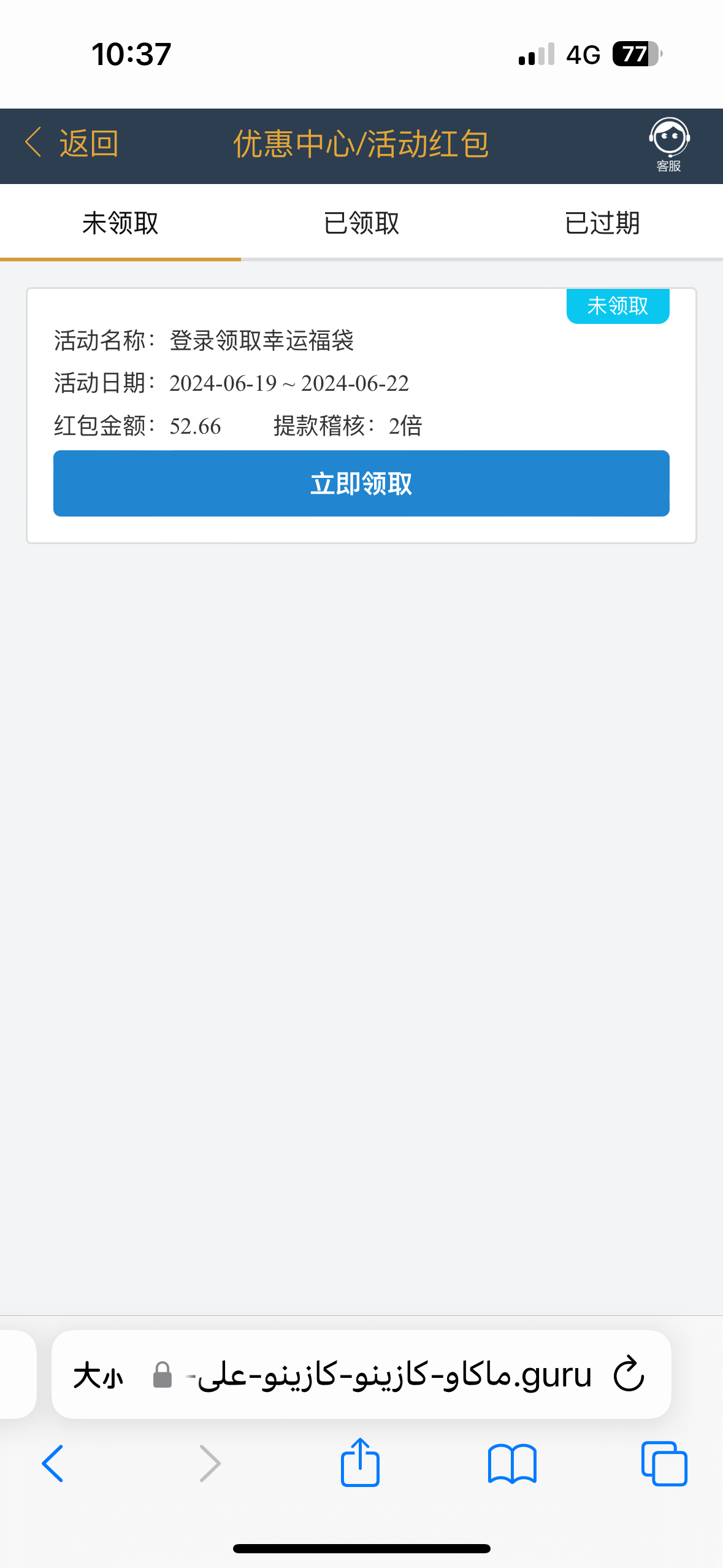Show all open Safari tabs
This screenshot has height=1568, width=723.
click(x=664, y=1464)
